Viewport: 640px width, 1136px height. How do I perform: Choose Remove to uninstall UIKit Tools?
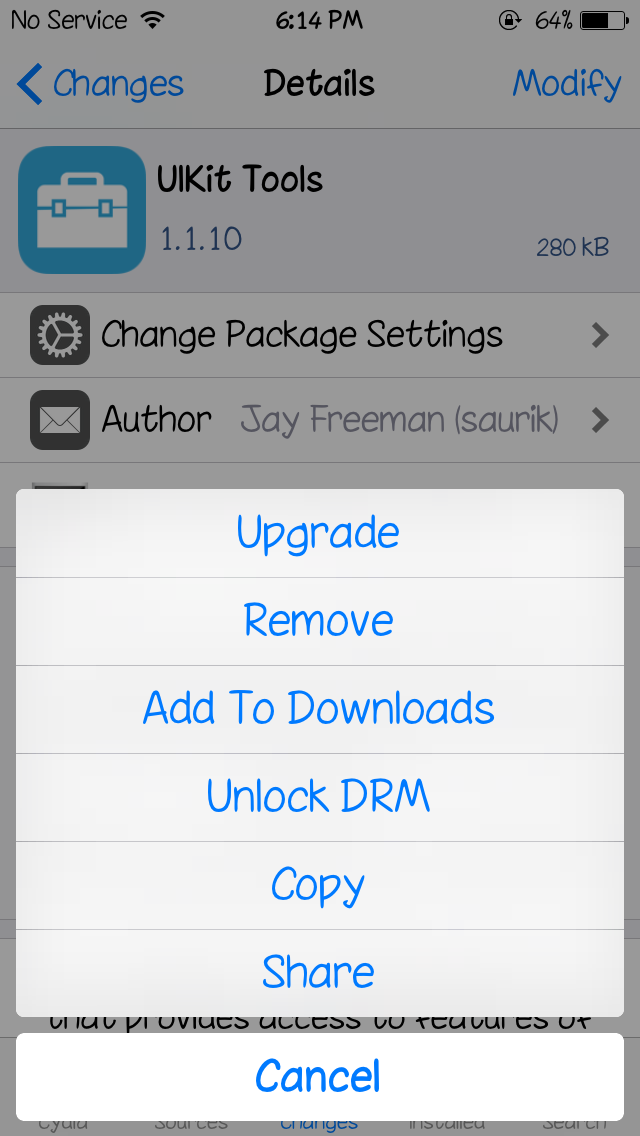click(319, 621)
